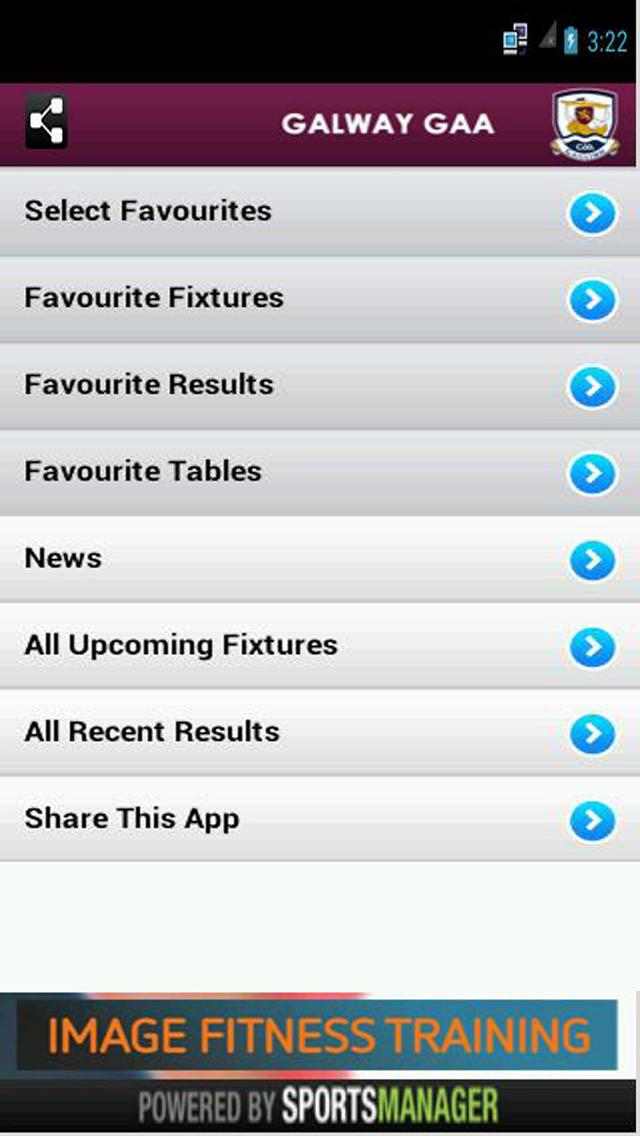Select Share This App

318,819
